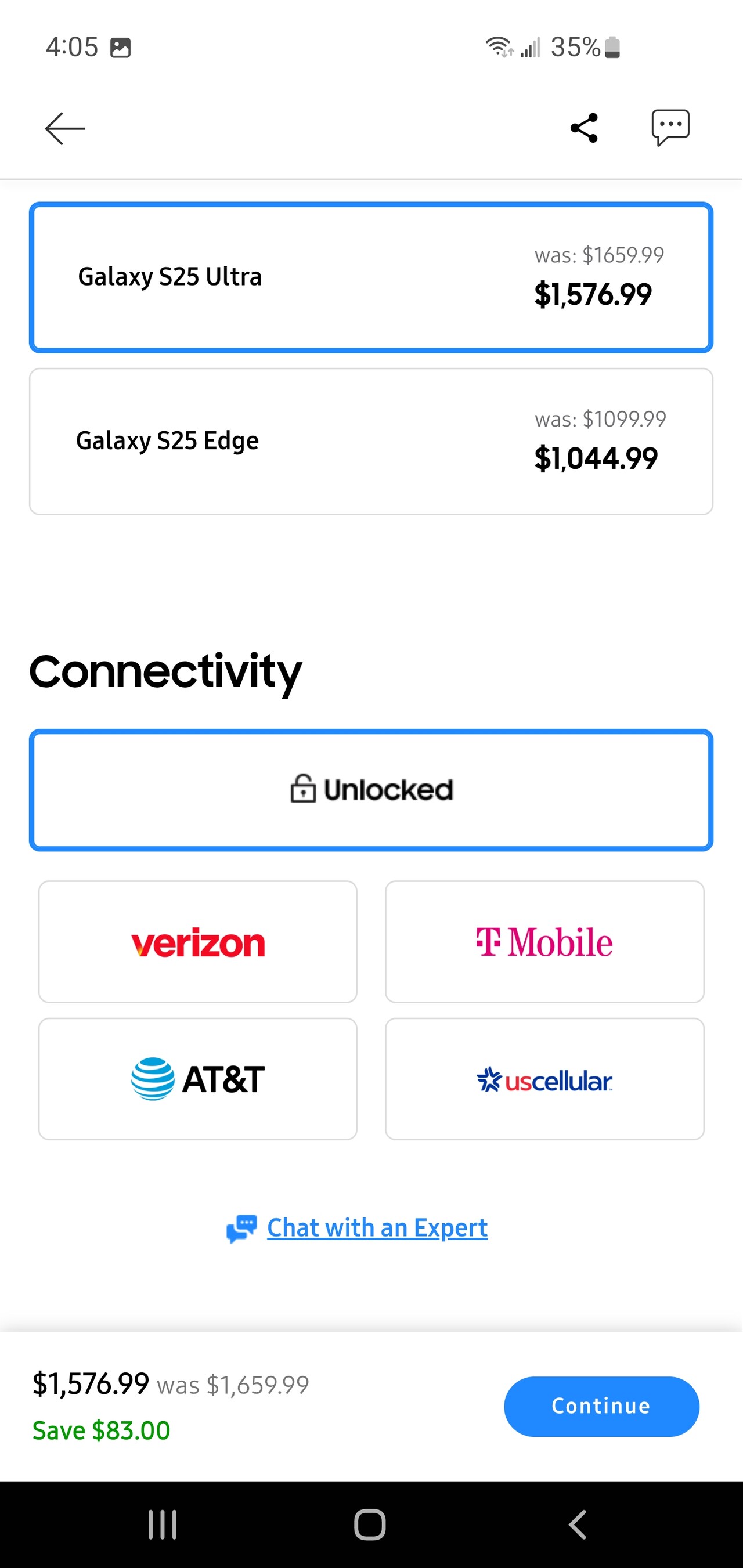Tap the Continue button
This screenshot has width=743, height=1568.
click(602, 1406)
